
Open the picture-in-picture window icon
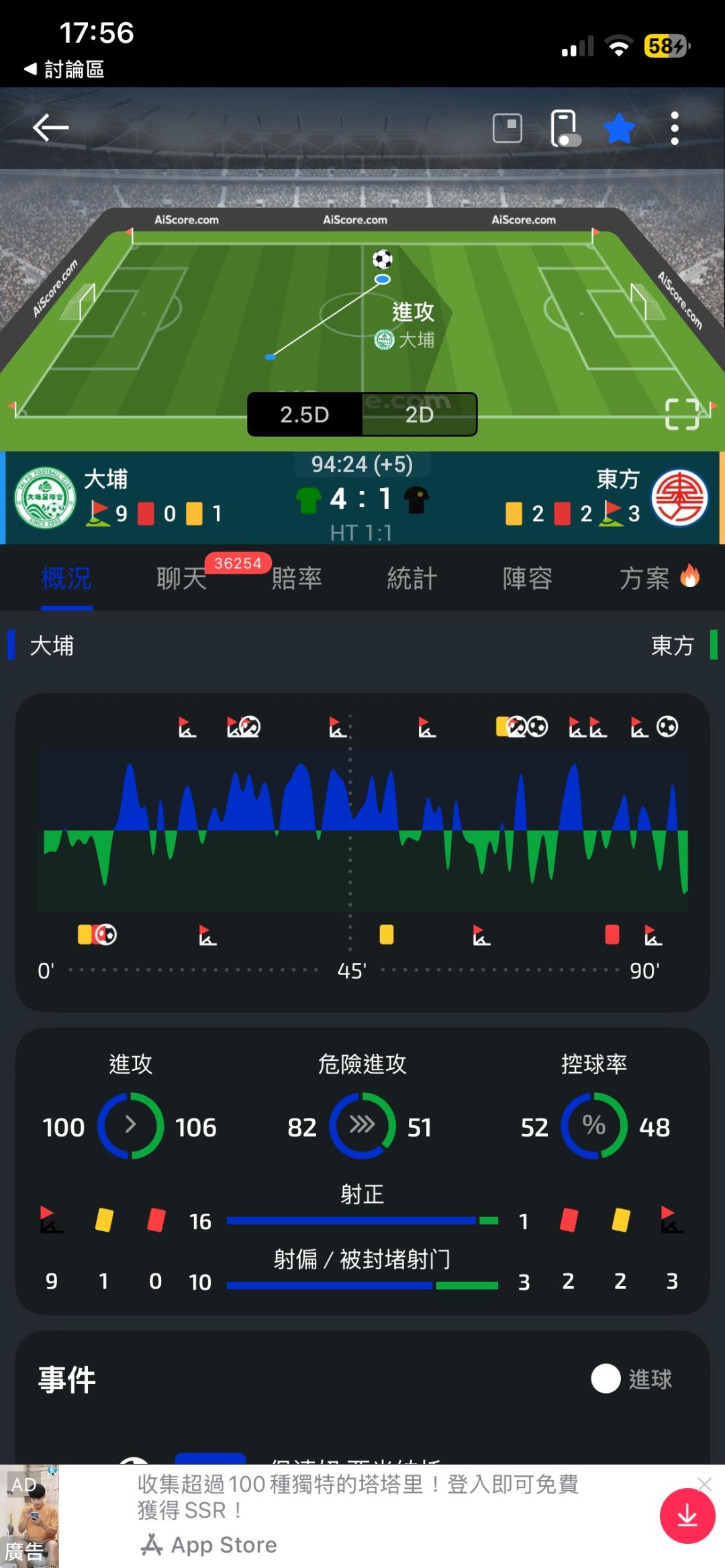tap(507, 127)
